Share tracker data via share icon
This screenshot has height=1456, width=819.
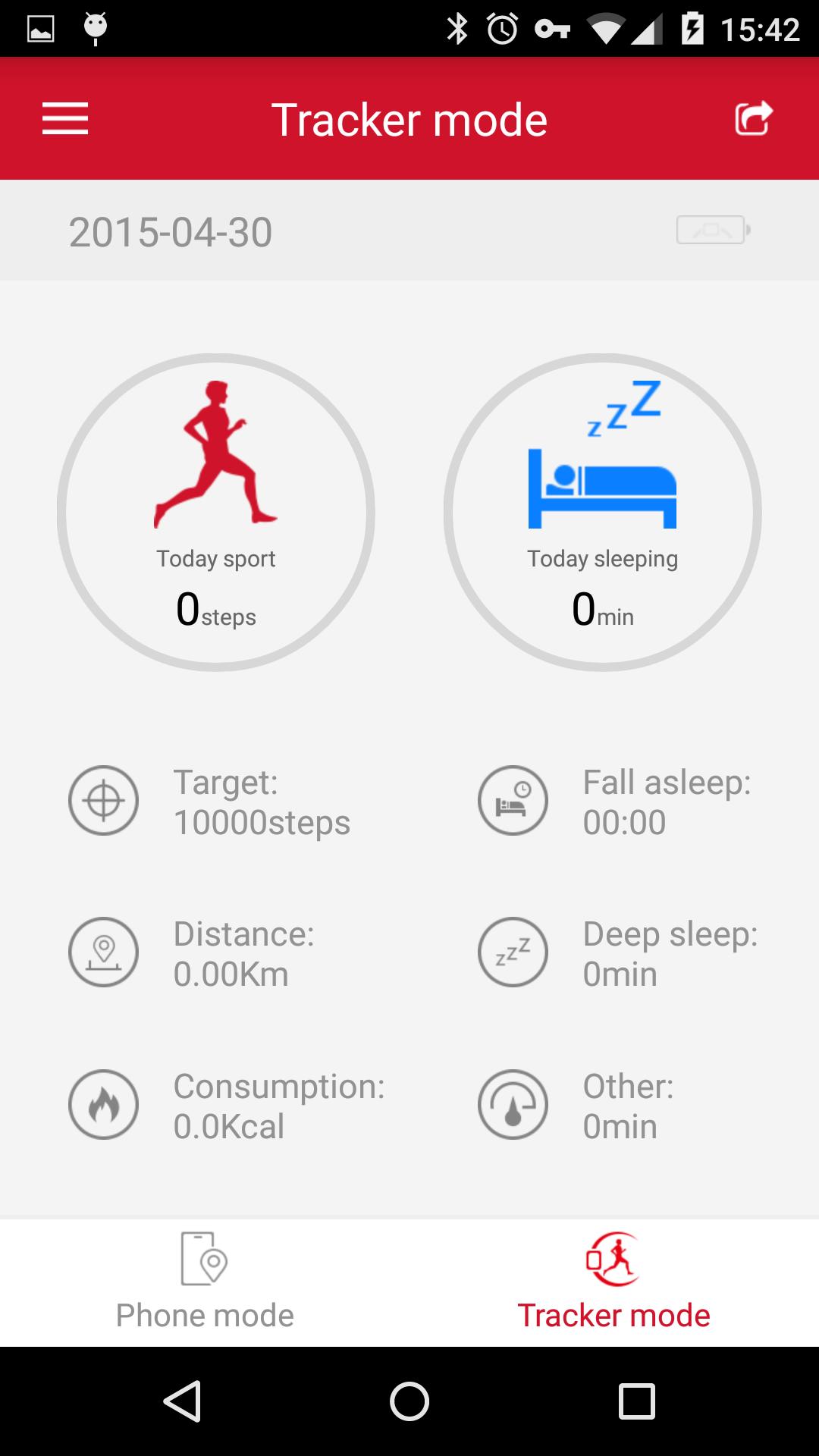tap(753, 119)
